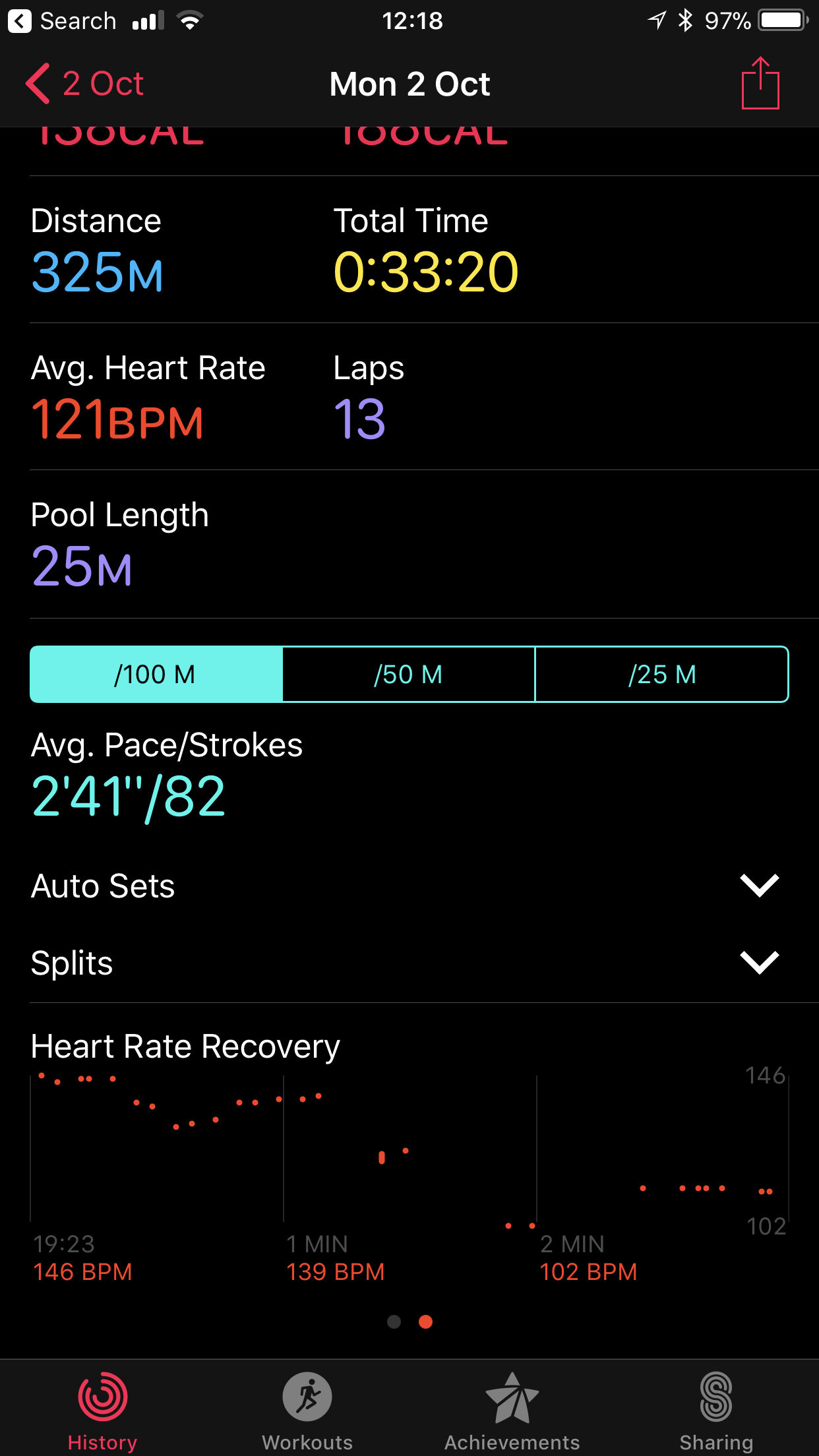Go back to 2 Oct
The width and height of the screenshot is (819, 1456).
pyautogui.click(x=84, y=84)
